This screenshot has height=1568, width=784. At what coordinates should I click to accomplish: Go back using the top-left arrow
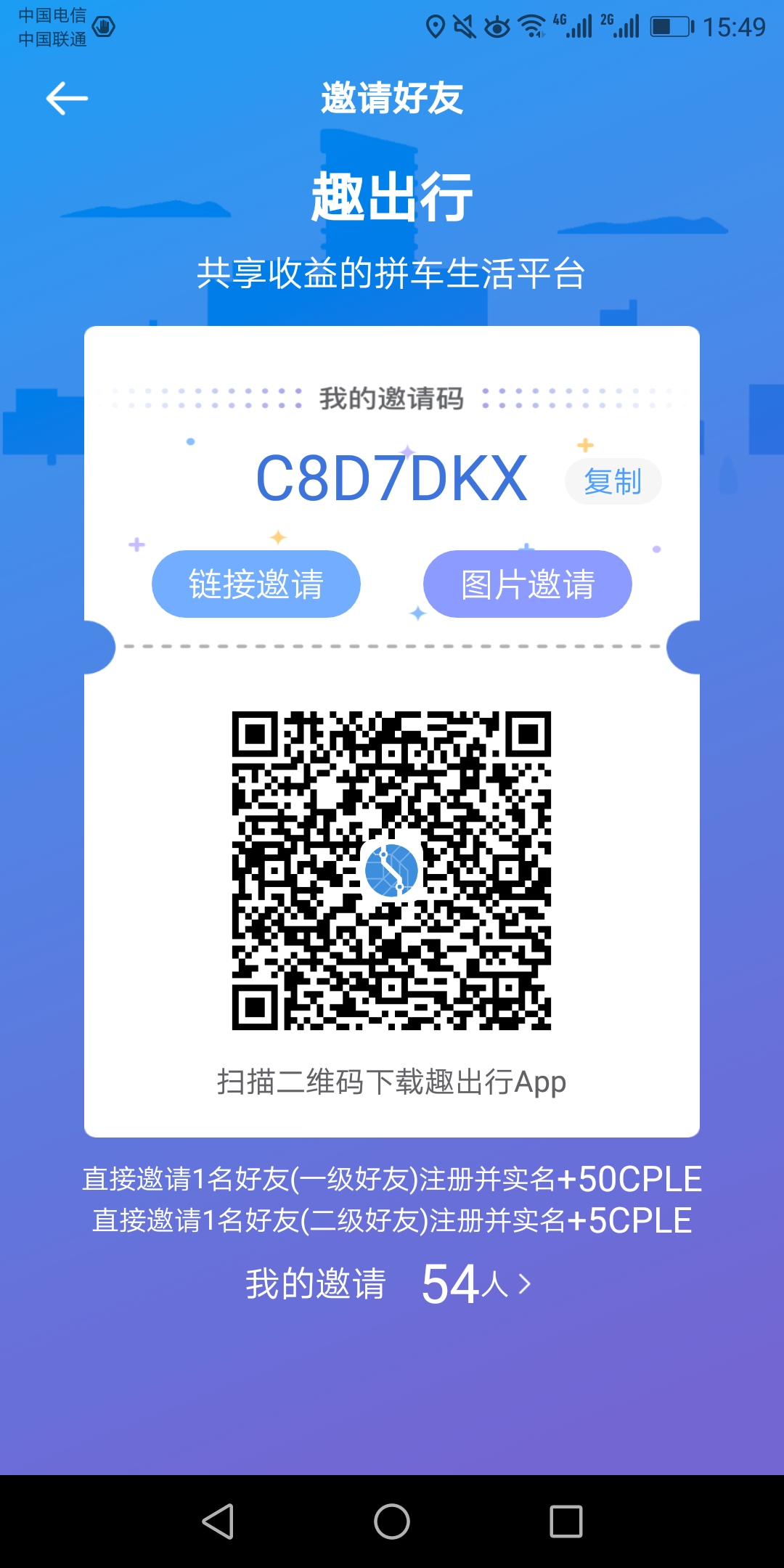pyautogui.click(x=67, y=99)
